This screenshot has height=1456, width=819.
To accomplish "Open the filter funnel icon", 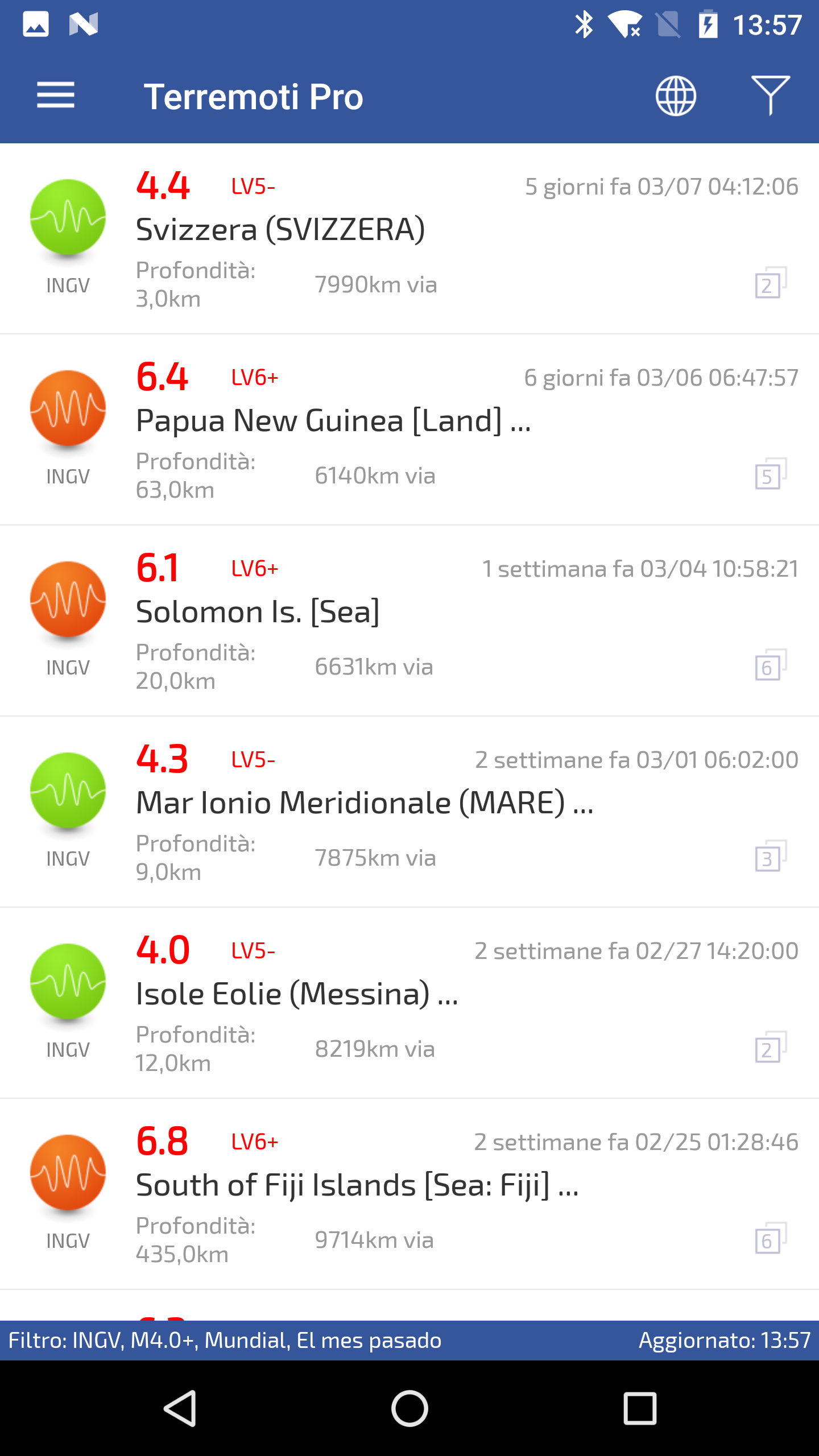I will pos(771,96).
